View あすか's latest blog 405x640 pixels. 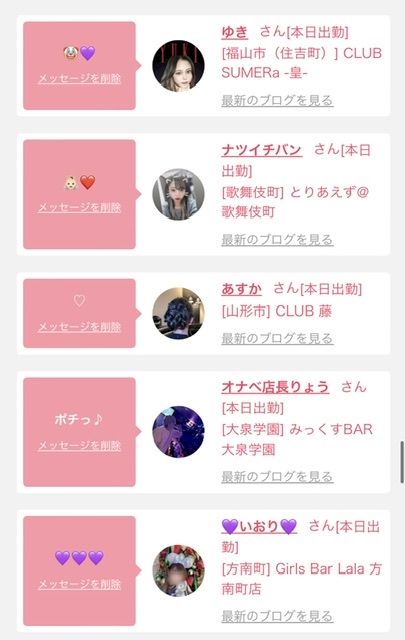coord(277,338)
